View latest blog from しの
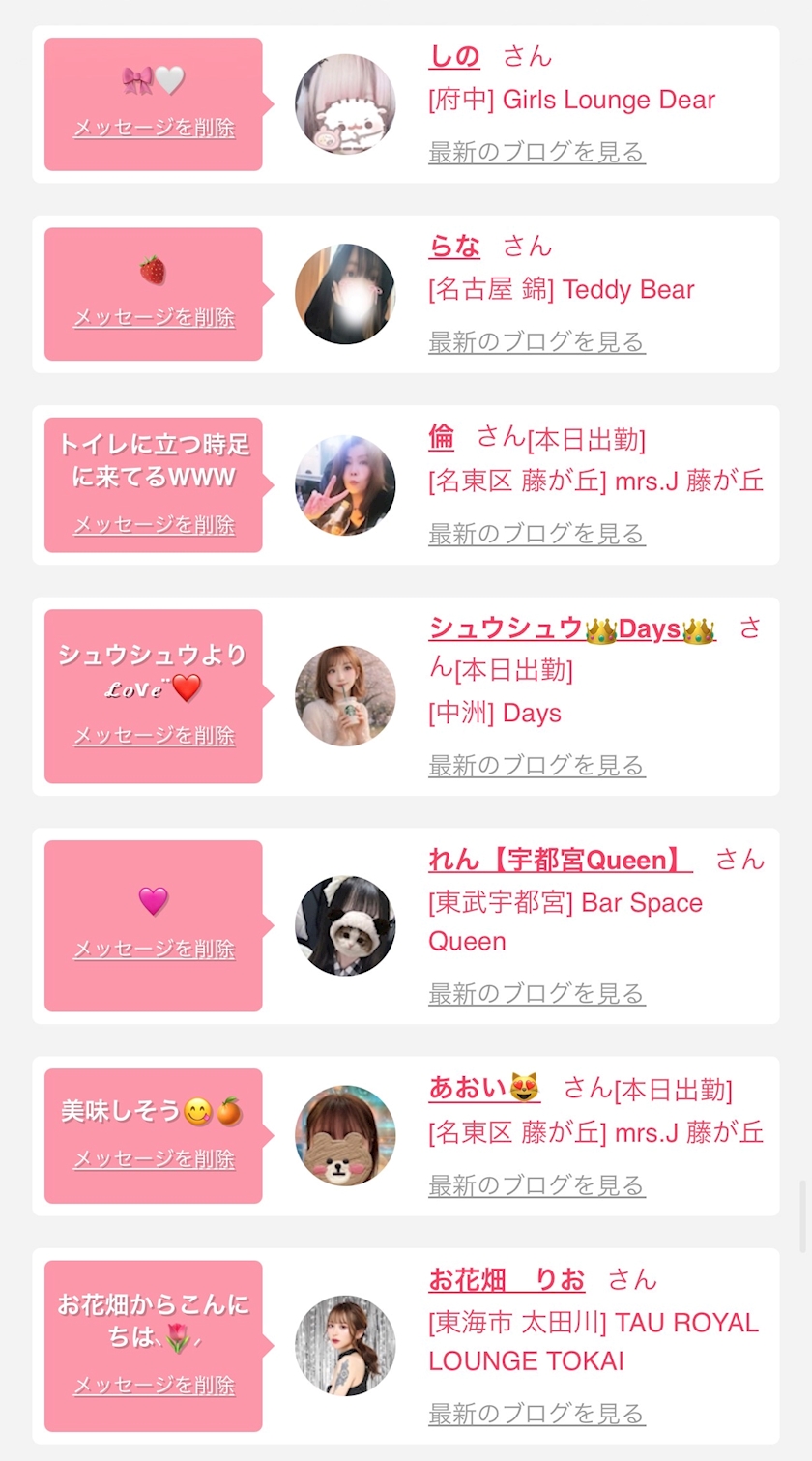Image resolution: width=812 pixels, height=1461 pixels. 536,152
